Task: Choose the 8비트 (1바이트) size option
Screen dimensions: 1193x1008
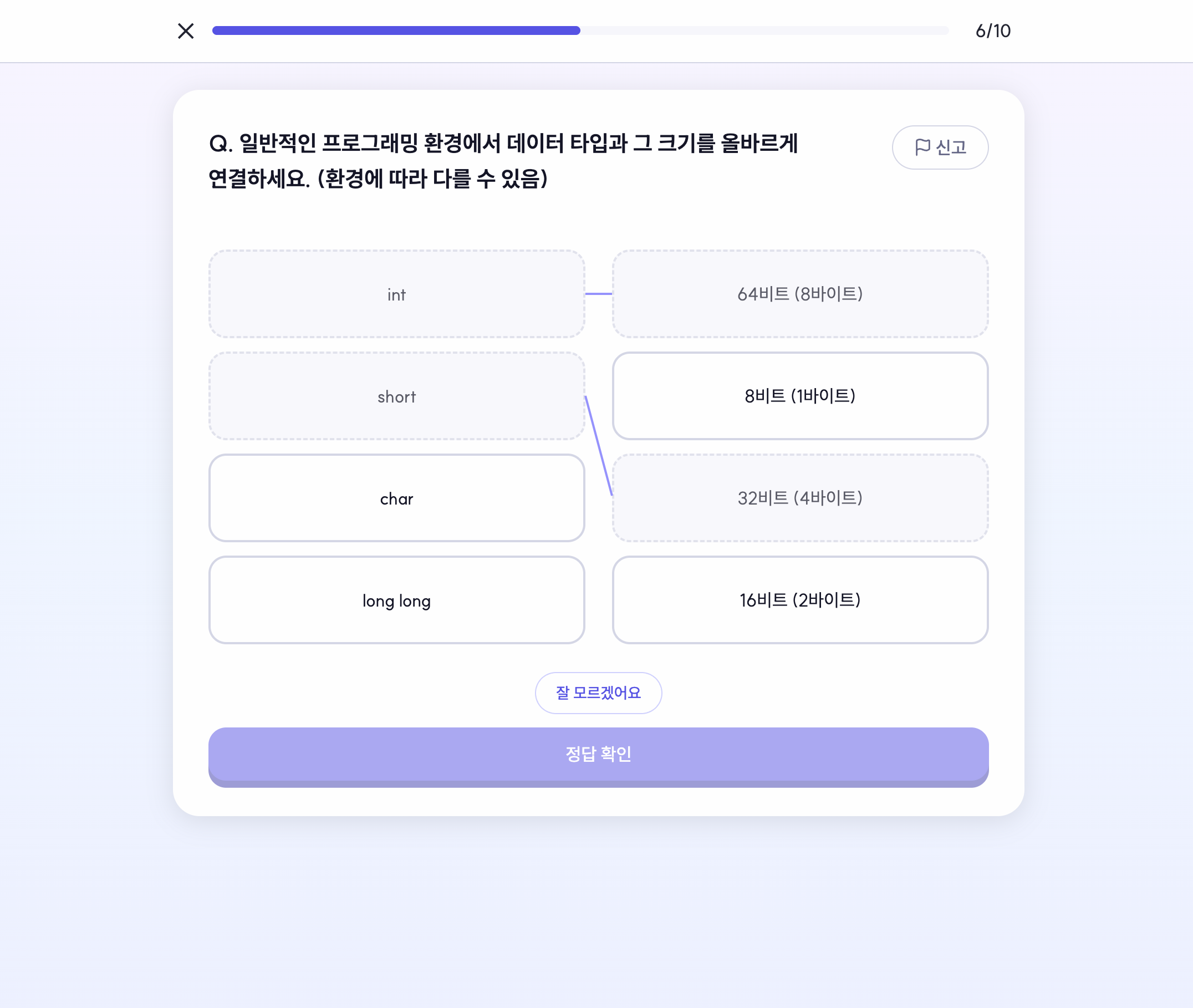Action: [x=799, y=396]
